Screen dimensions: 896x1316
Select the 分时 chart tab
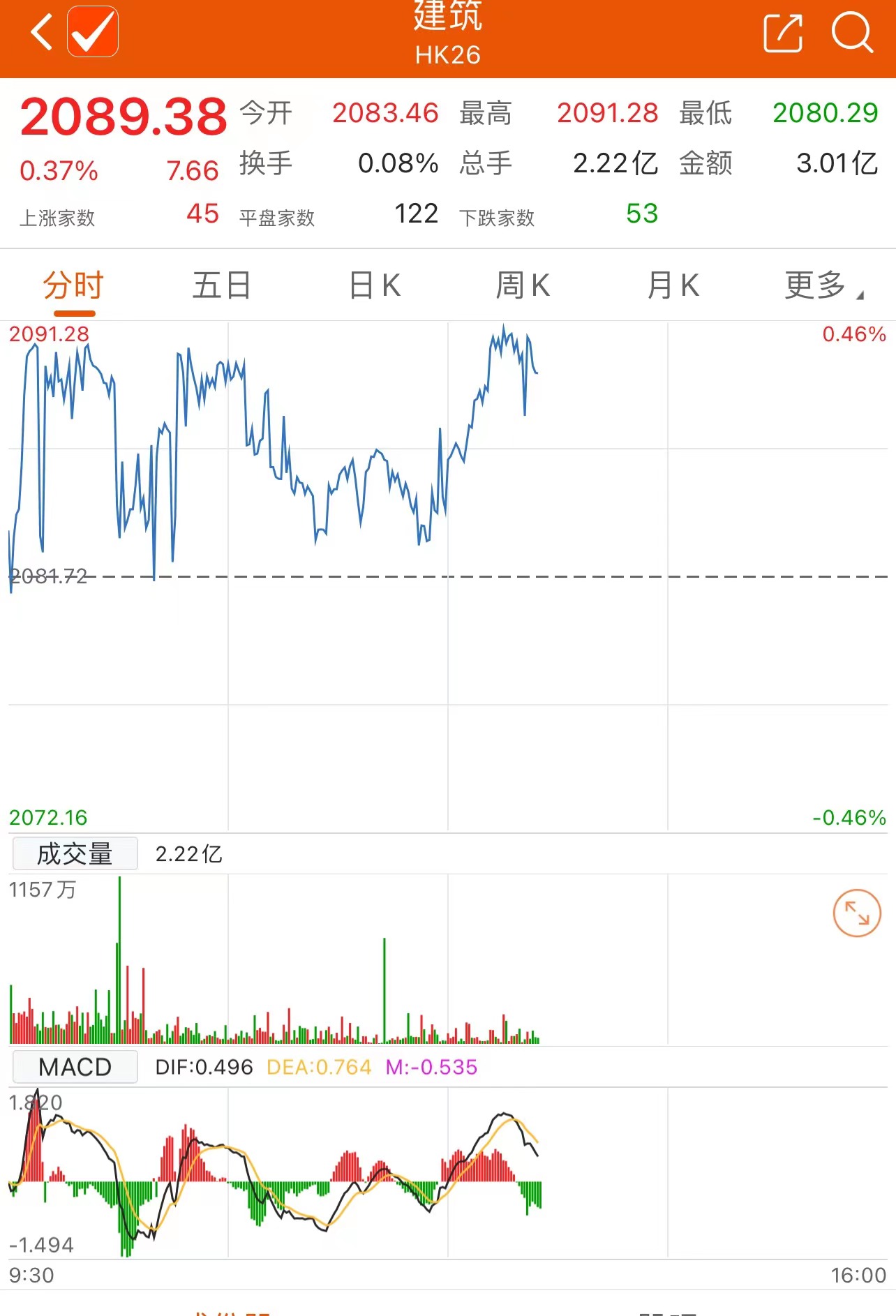pos(73,286)
